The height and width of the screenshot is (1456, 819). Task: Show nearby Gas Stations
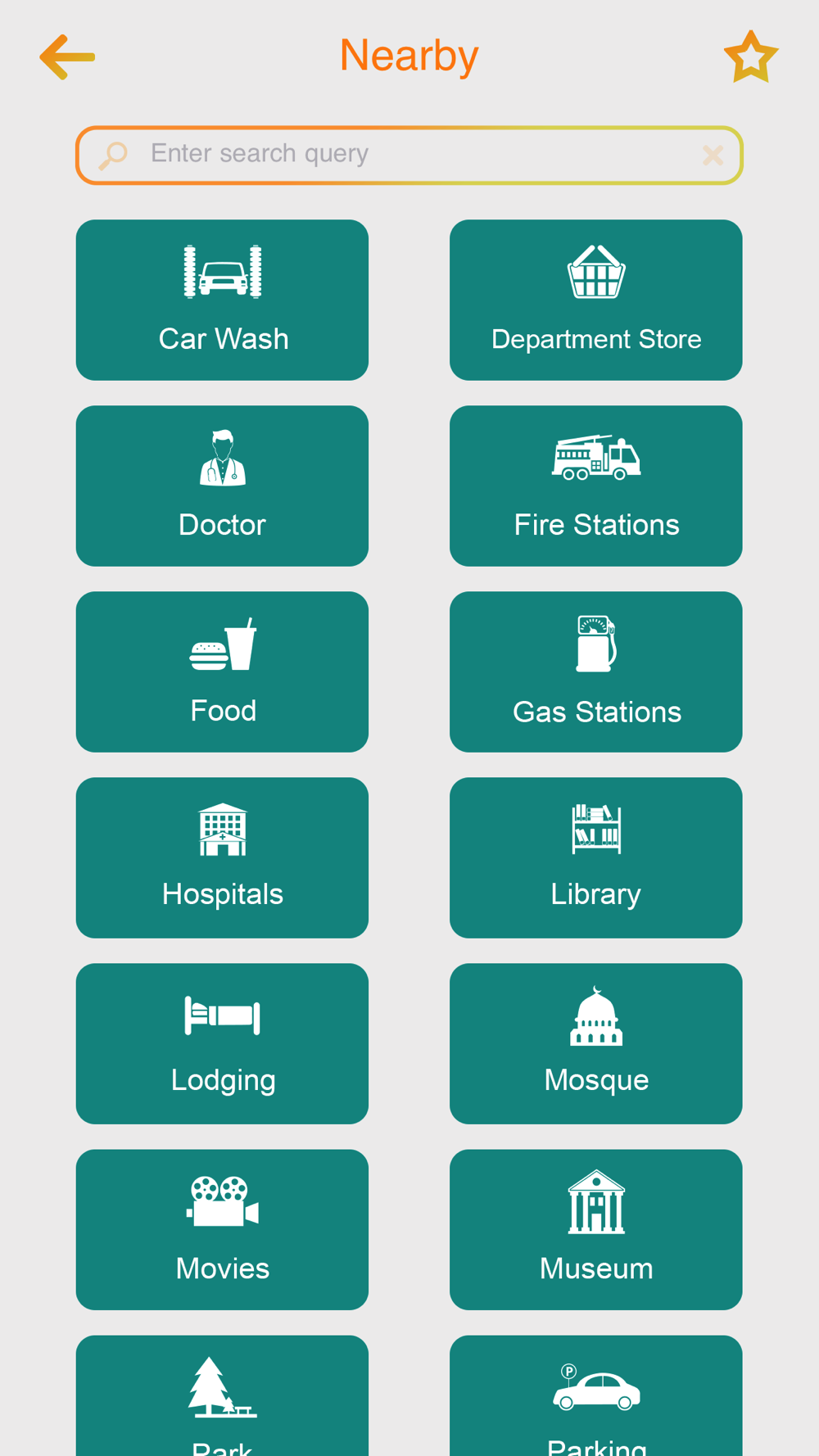point(596,671)
